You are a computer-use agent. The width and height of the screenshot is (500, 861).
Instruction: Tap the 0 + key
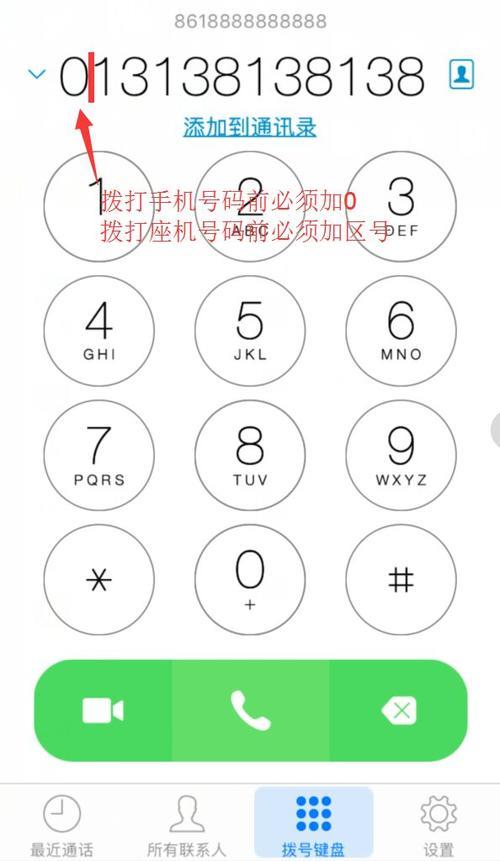(x=250, y=580)
